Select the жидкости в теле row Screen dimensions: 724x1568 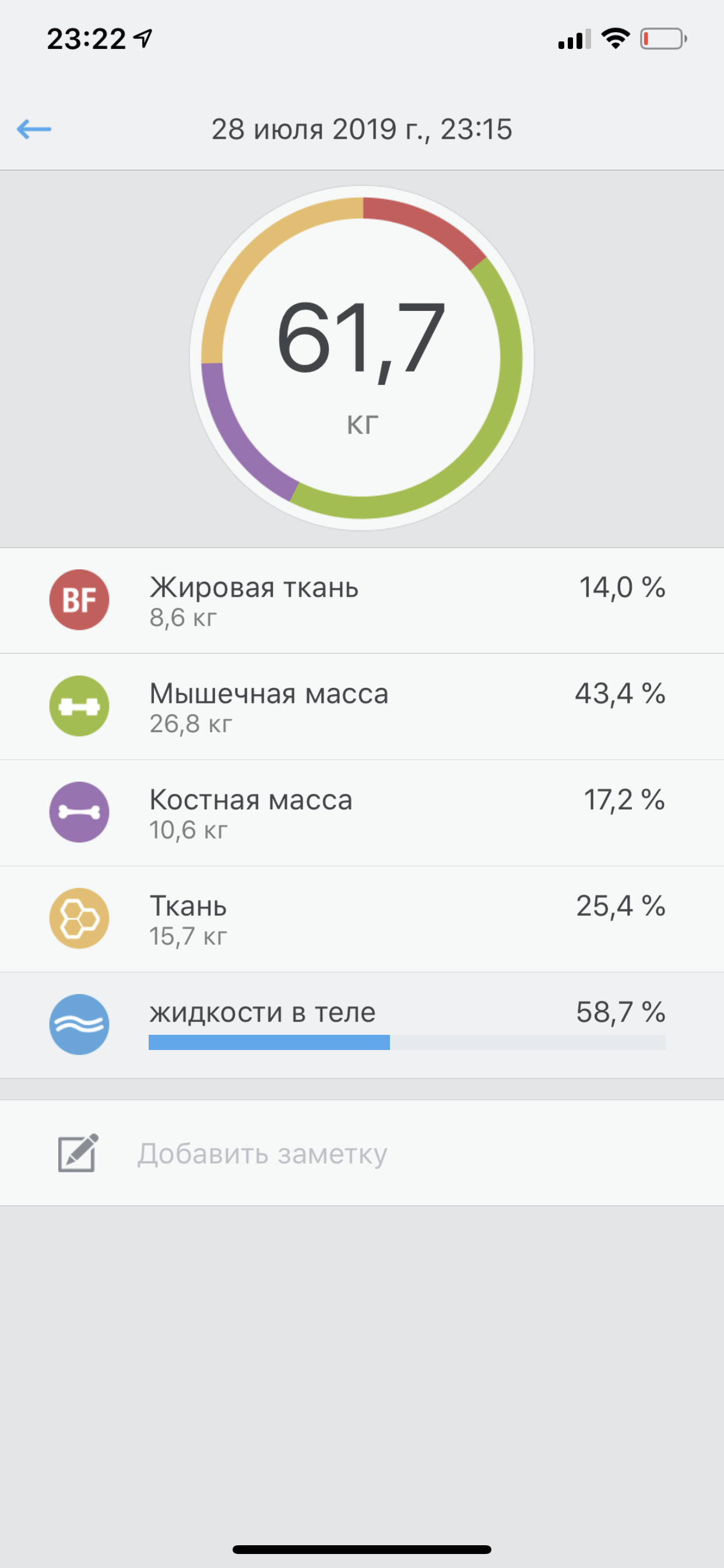(361, 1024)
